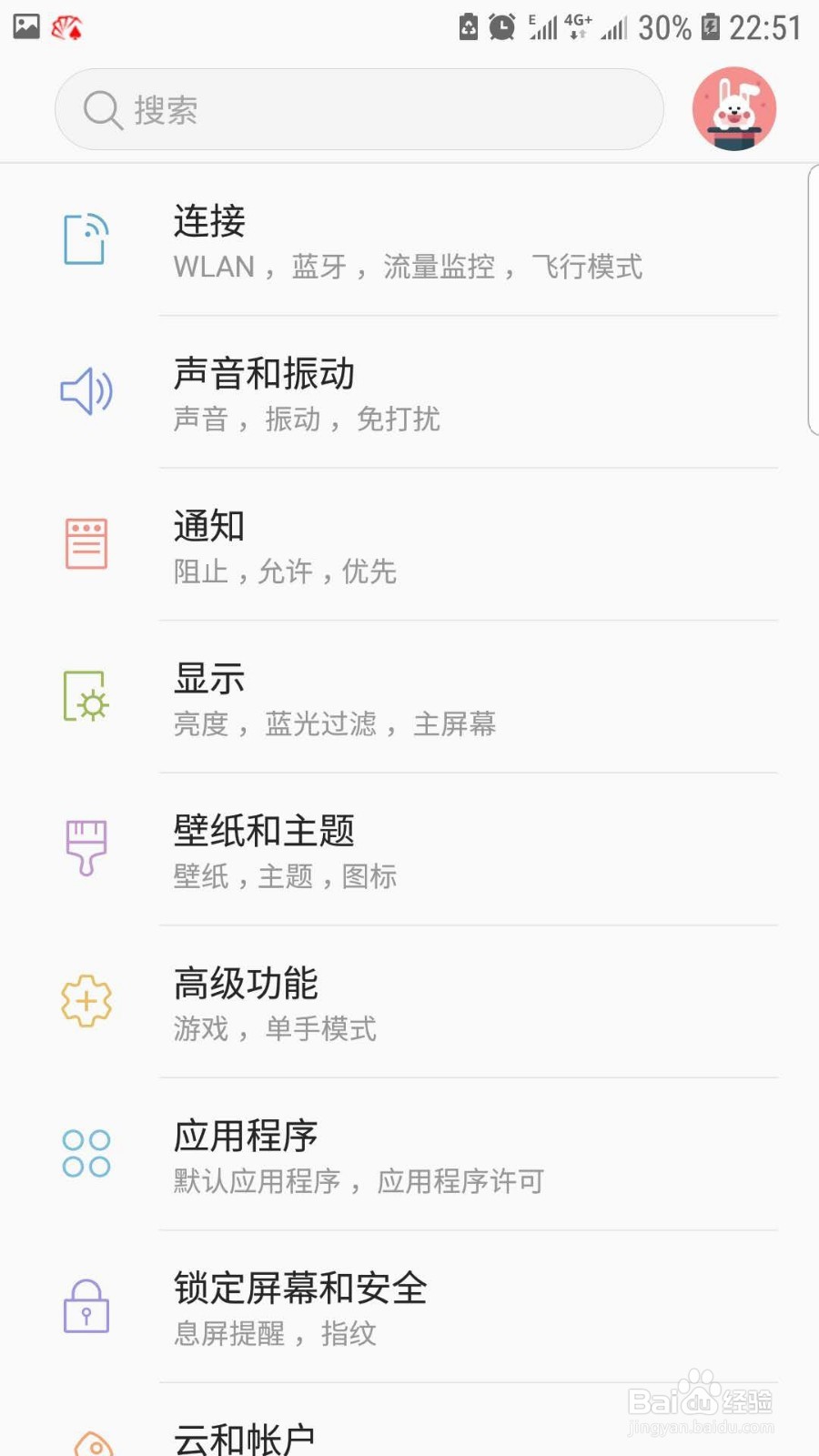Open 应用程序 settings
Screen dimensions: 819x1456
[x=409, y=1156]
